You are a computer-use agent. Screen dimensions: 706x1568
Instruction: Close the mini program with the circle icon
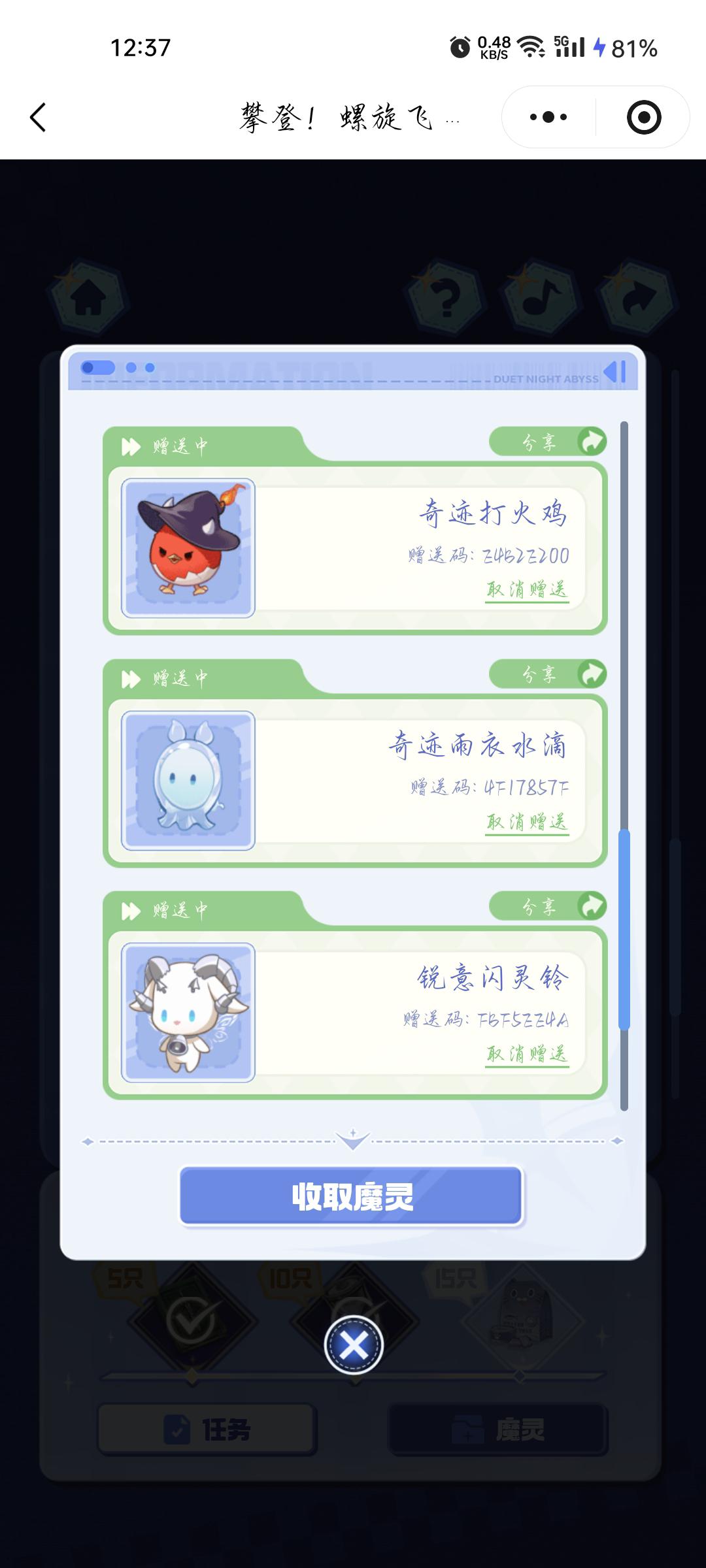643,118
